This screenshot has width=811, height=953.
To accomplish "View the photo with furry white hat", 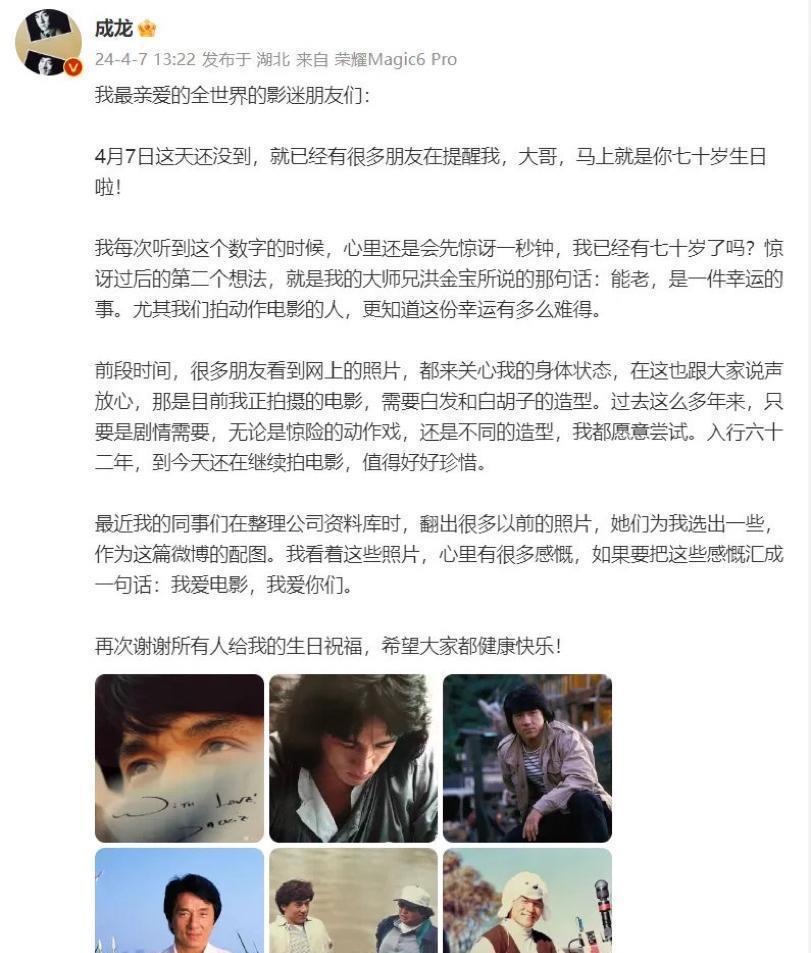I will [527, 901].
